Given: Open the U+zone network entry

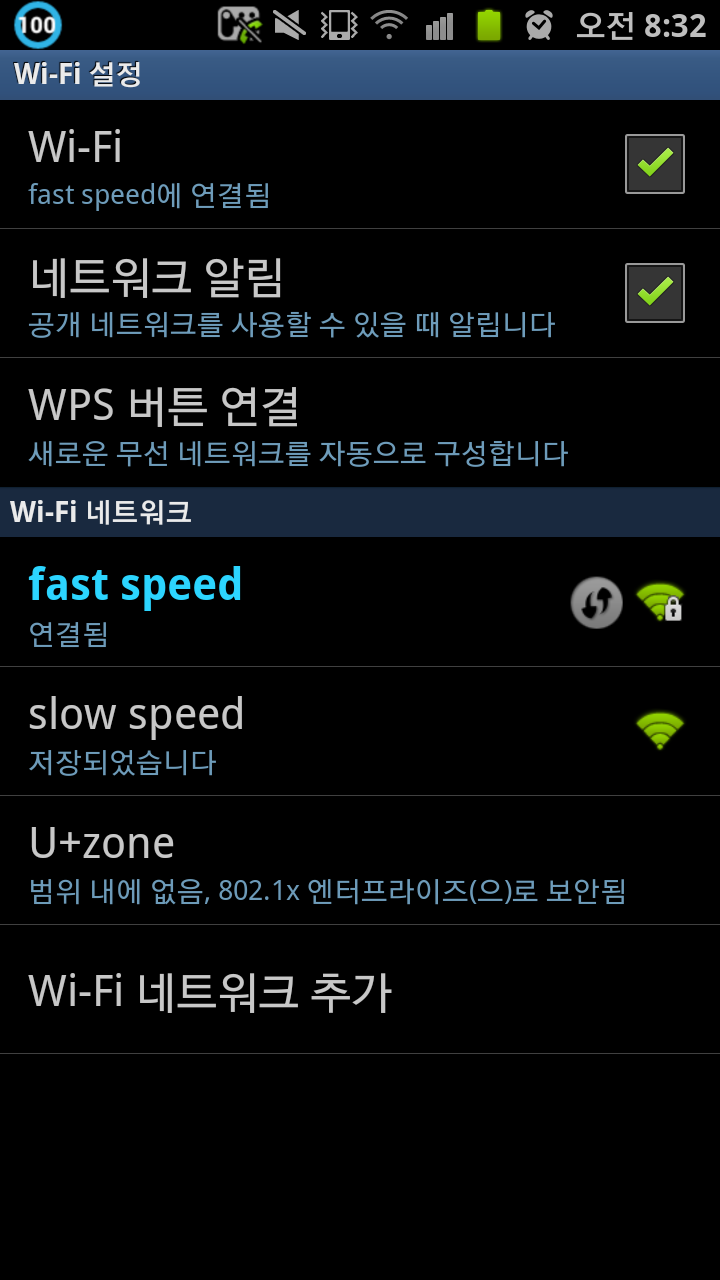Looking at the screenshot, I should 300,860.
